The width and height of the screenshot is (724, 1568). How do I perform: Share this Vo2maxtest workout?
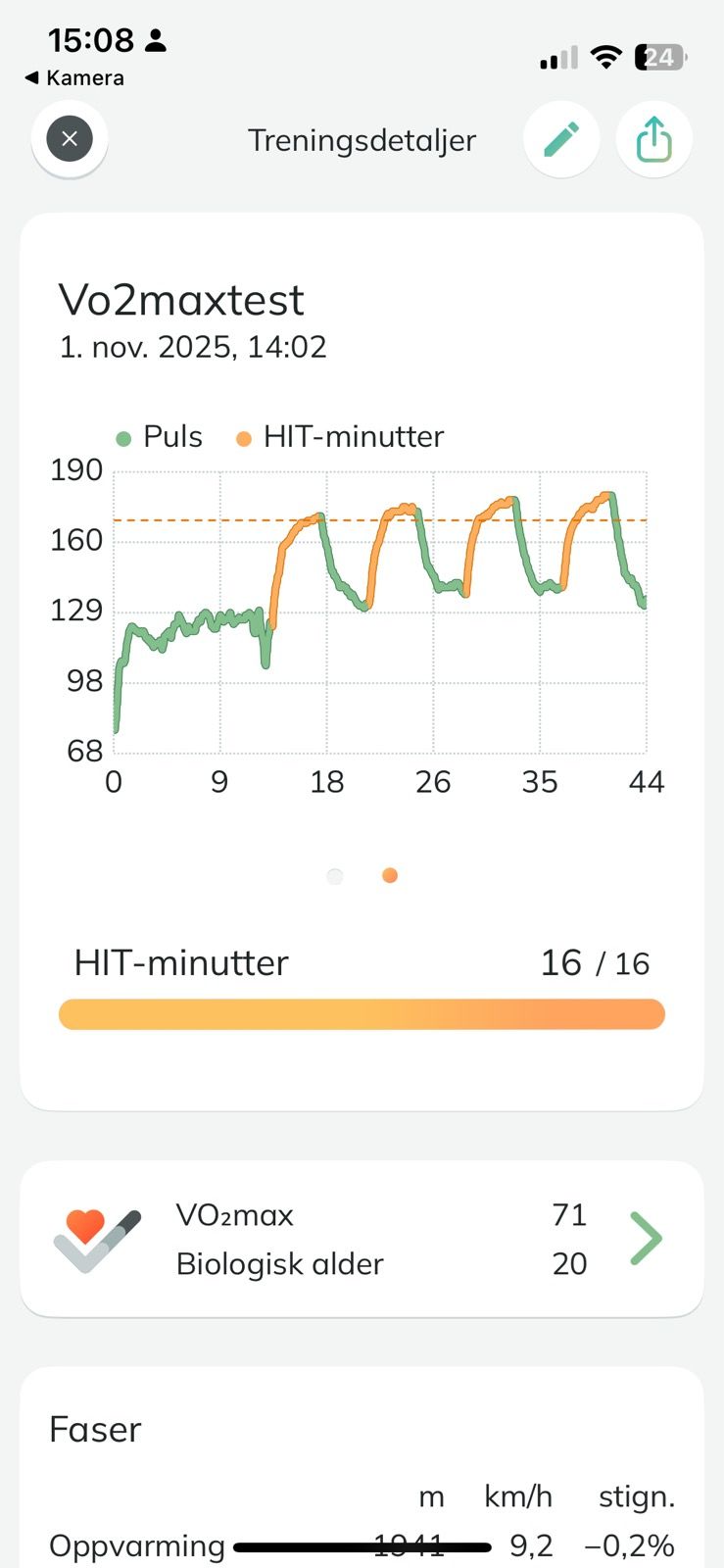point(653,139)
